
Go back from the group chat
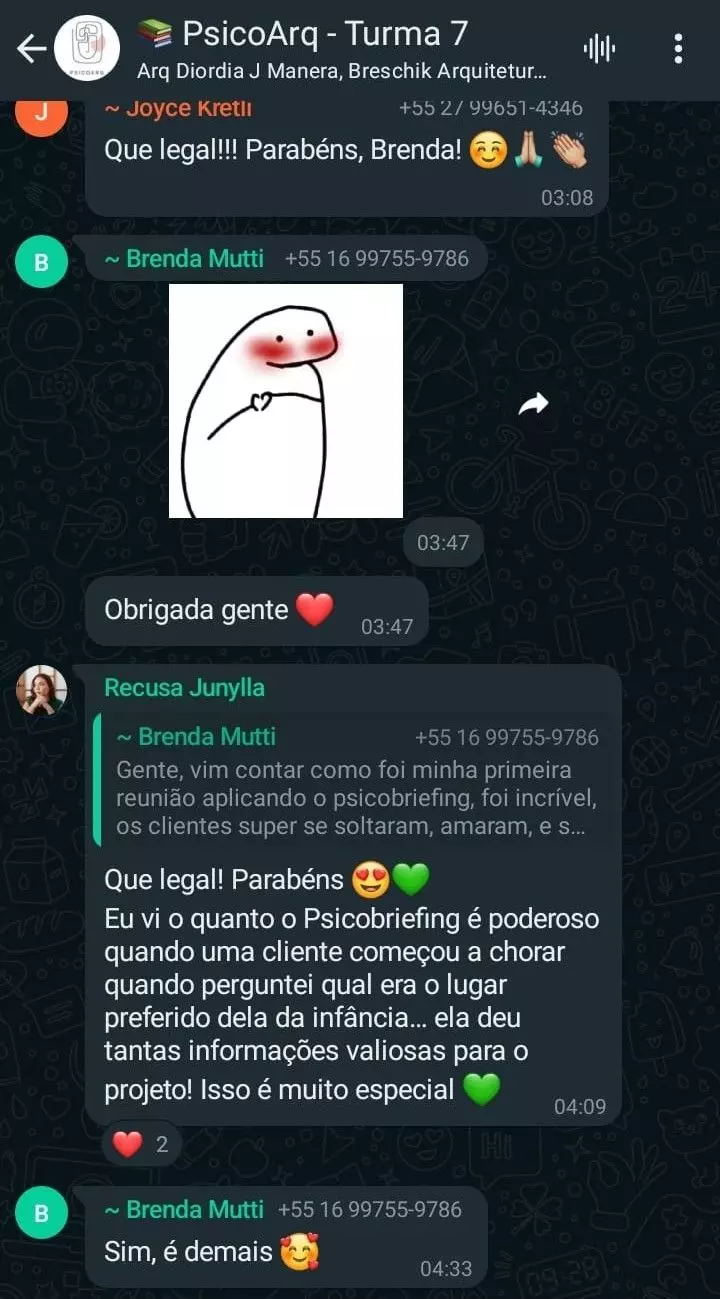click(x=31, y=48)
